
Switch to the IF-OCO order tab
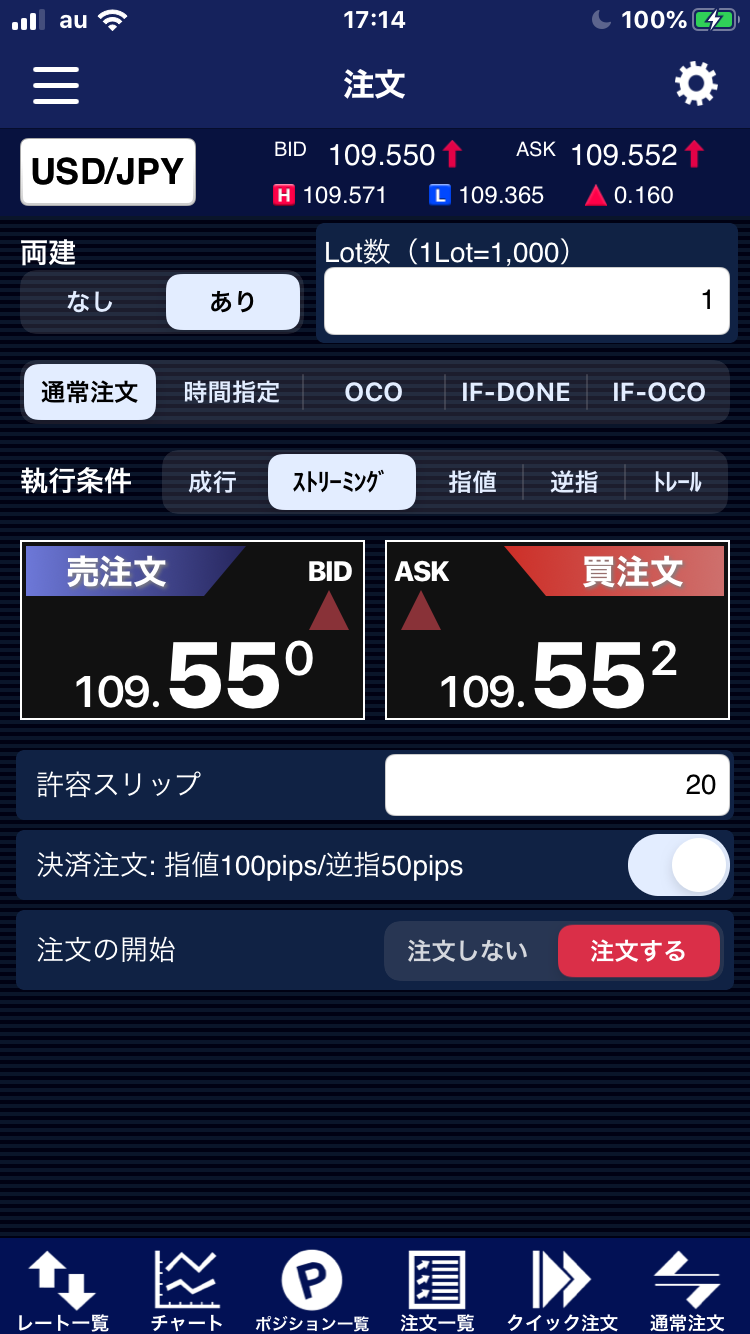tap(658, 392)
